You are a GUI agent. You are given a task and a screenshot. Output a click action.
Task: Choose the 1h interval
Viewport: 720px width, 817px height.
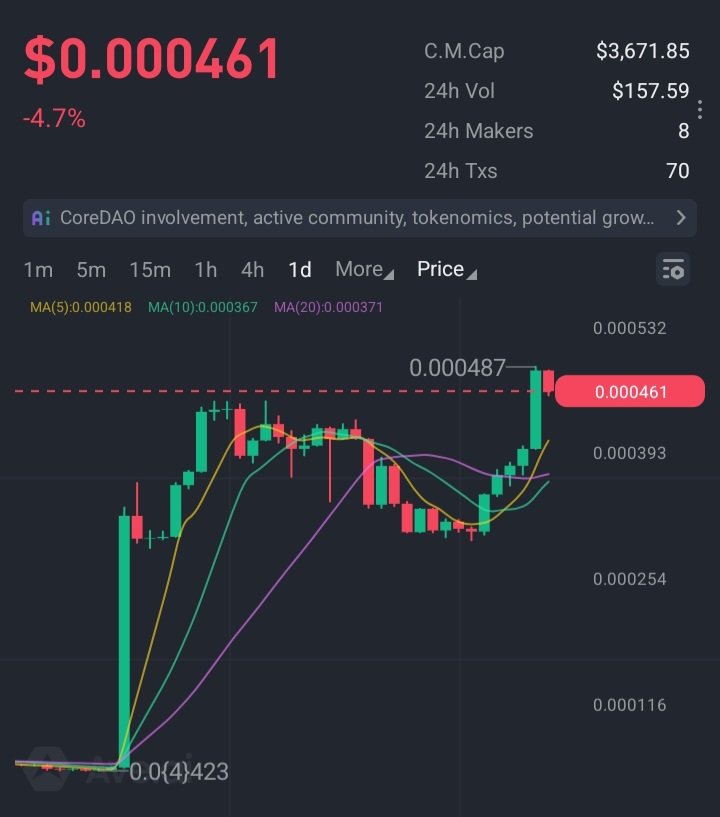[x=206, y=270]
